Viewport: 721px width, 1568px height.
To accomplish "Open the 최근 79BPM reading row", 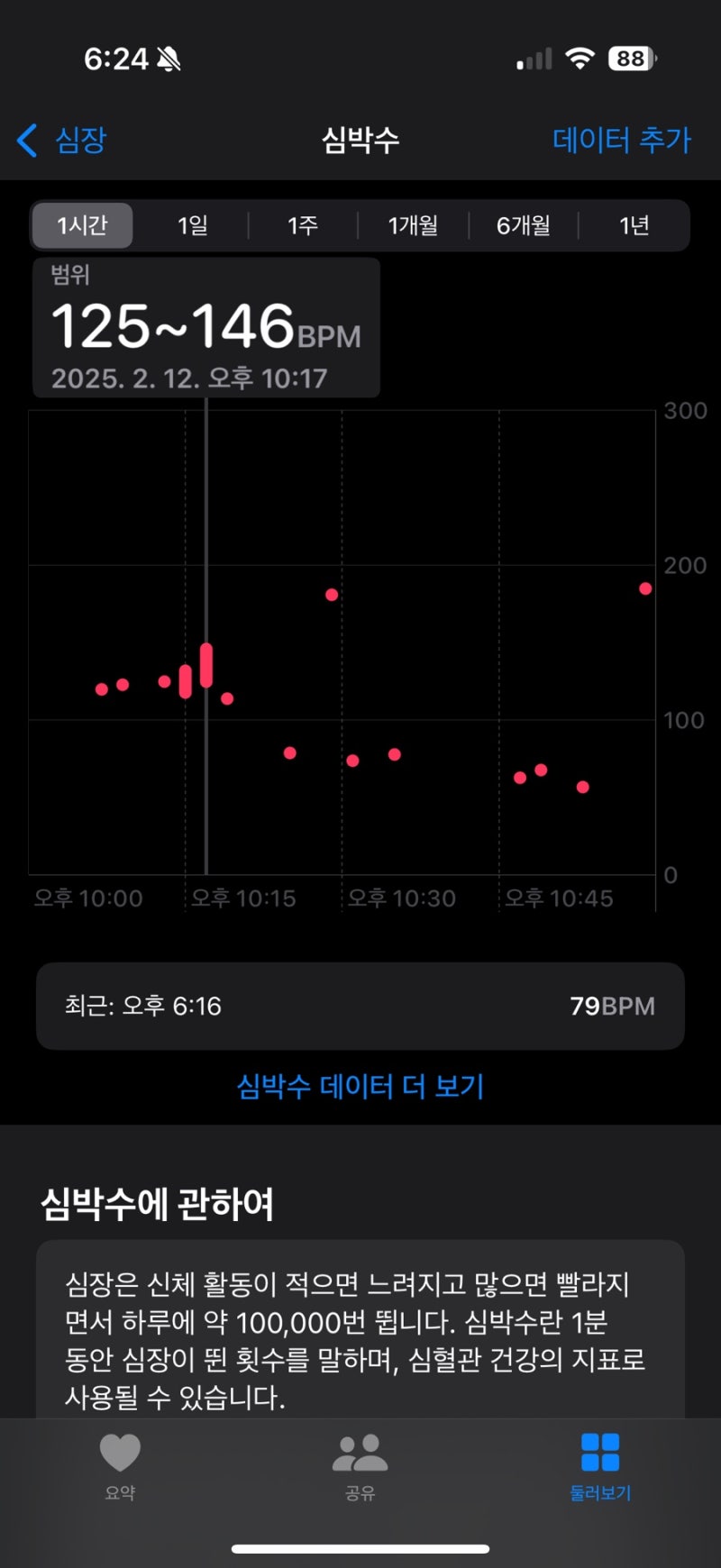I will [360, 1006].
